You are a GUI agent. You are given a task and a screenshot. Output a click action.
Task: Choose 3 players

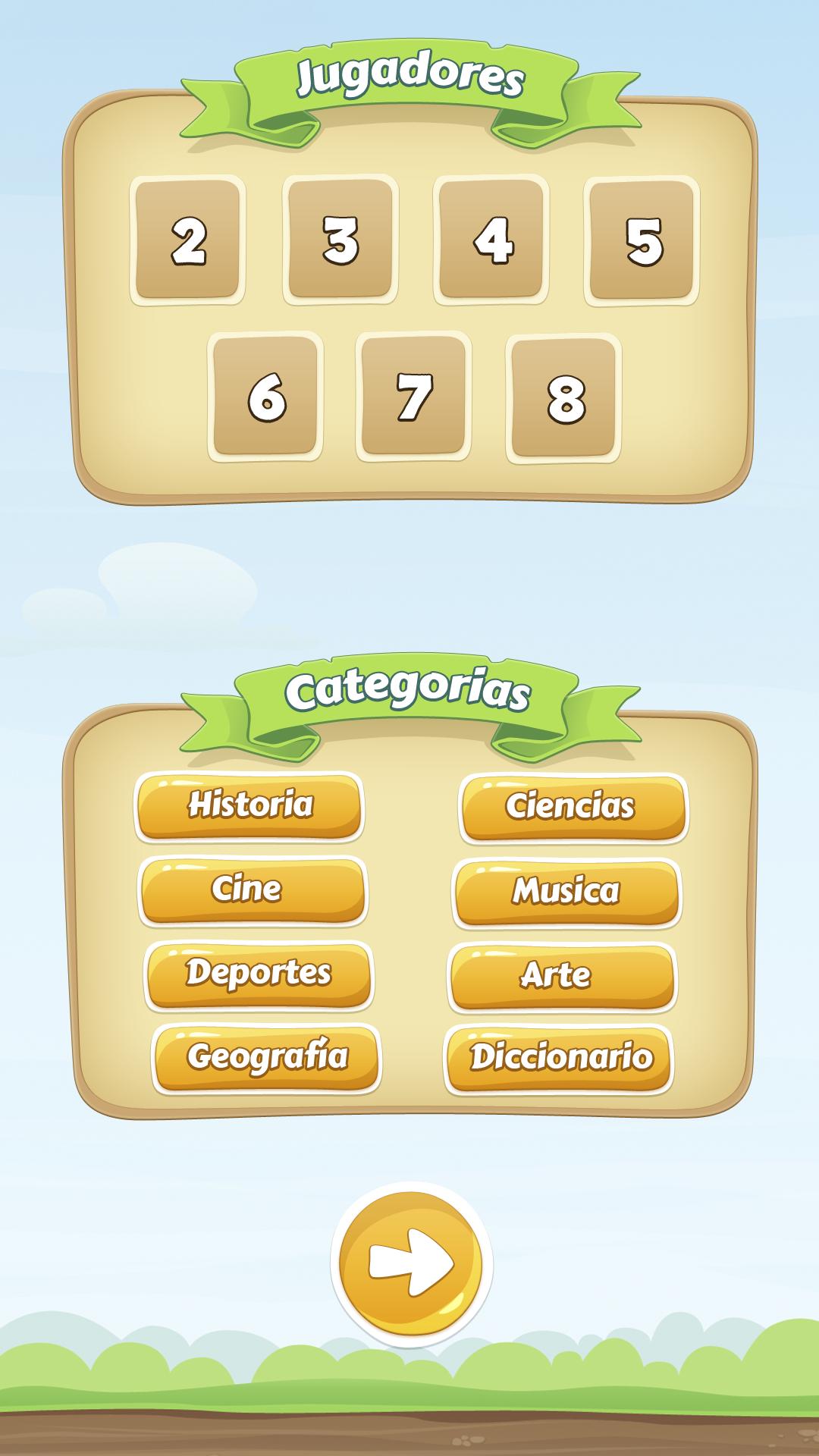pos(340,240)
